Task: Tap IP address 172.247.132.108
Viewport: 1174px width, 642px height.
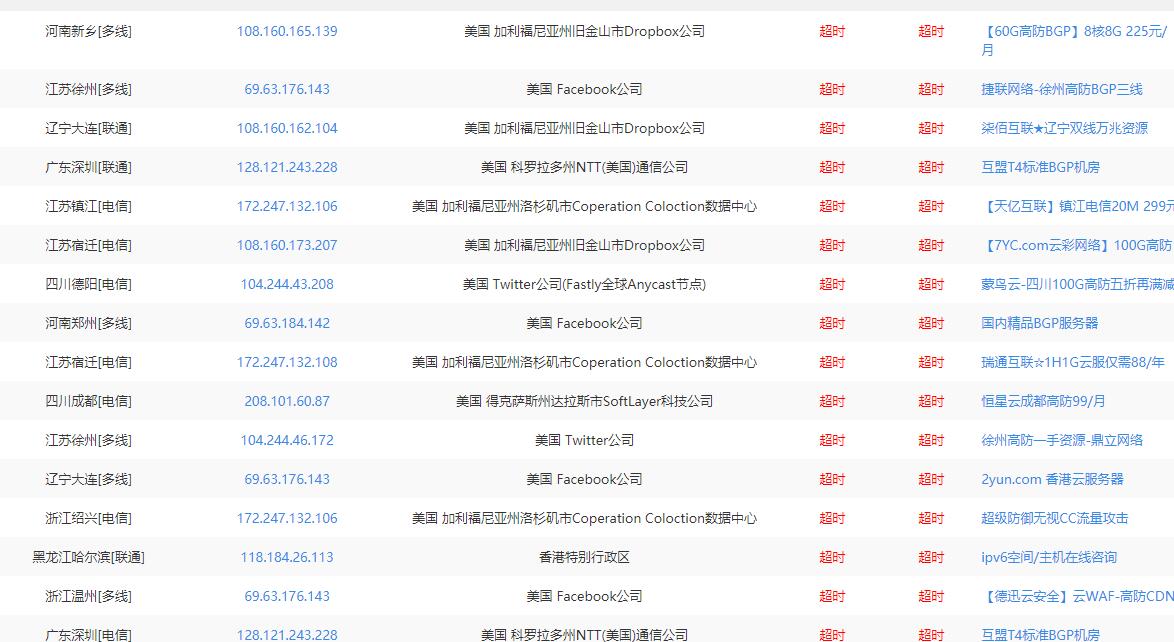Action: 287,362
